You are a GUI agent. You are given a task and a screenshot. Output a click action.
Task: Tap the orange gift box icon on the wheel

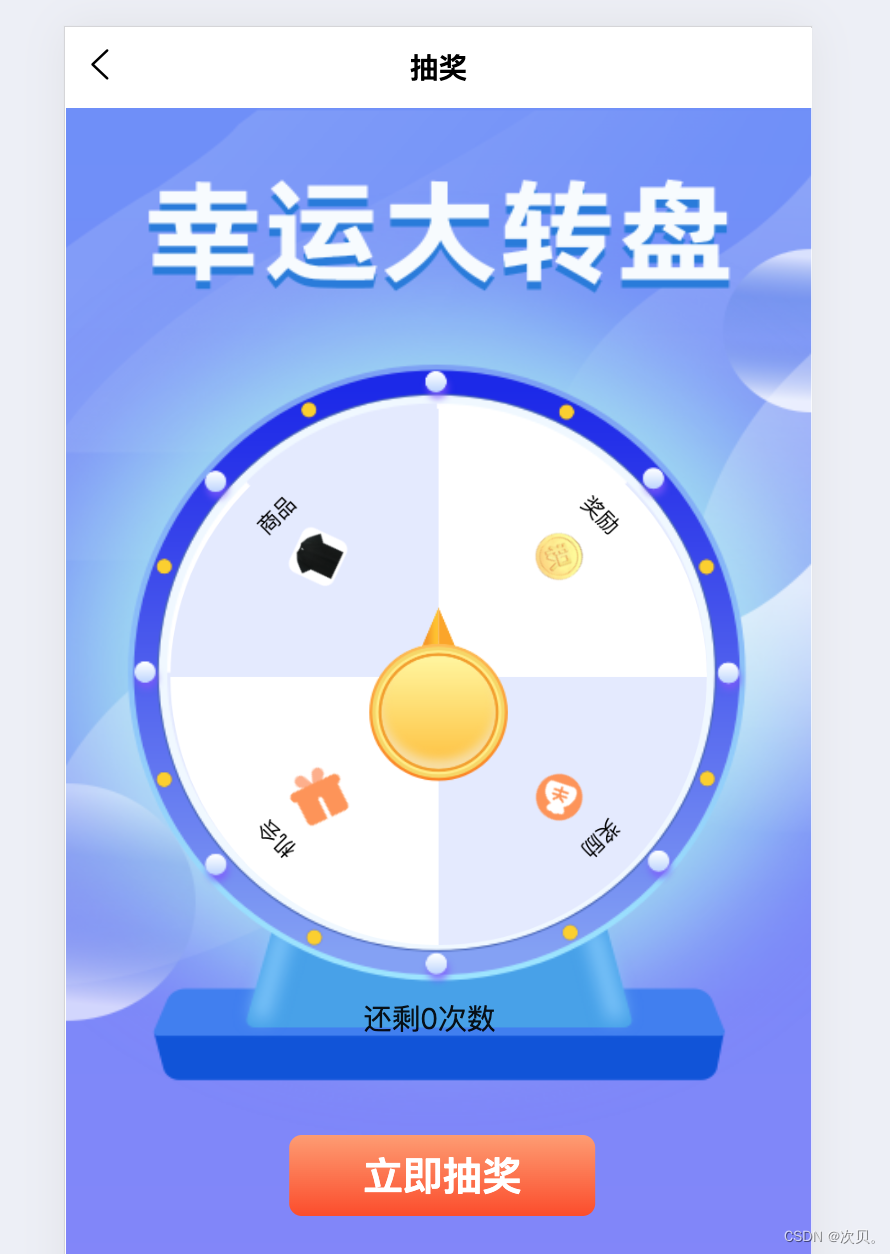tap(317, 796)
